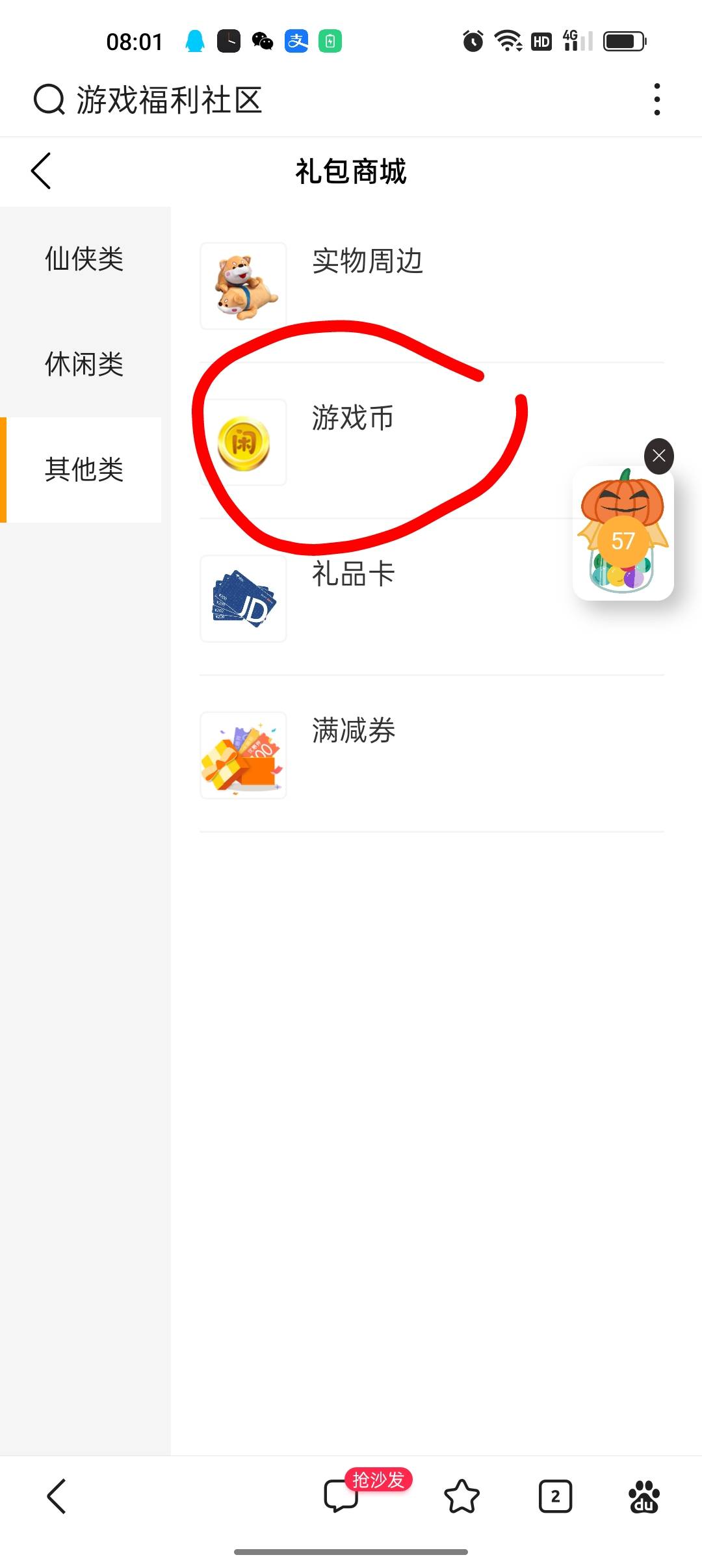Open the 满减券 item
The width and height of the screenshot is (702, 1568).
(x=353, y=730)
